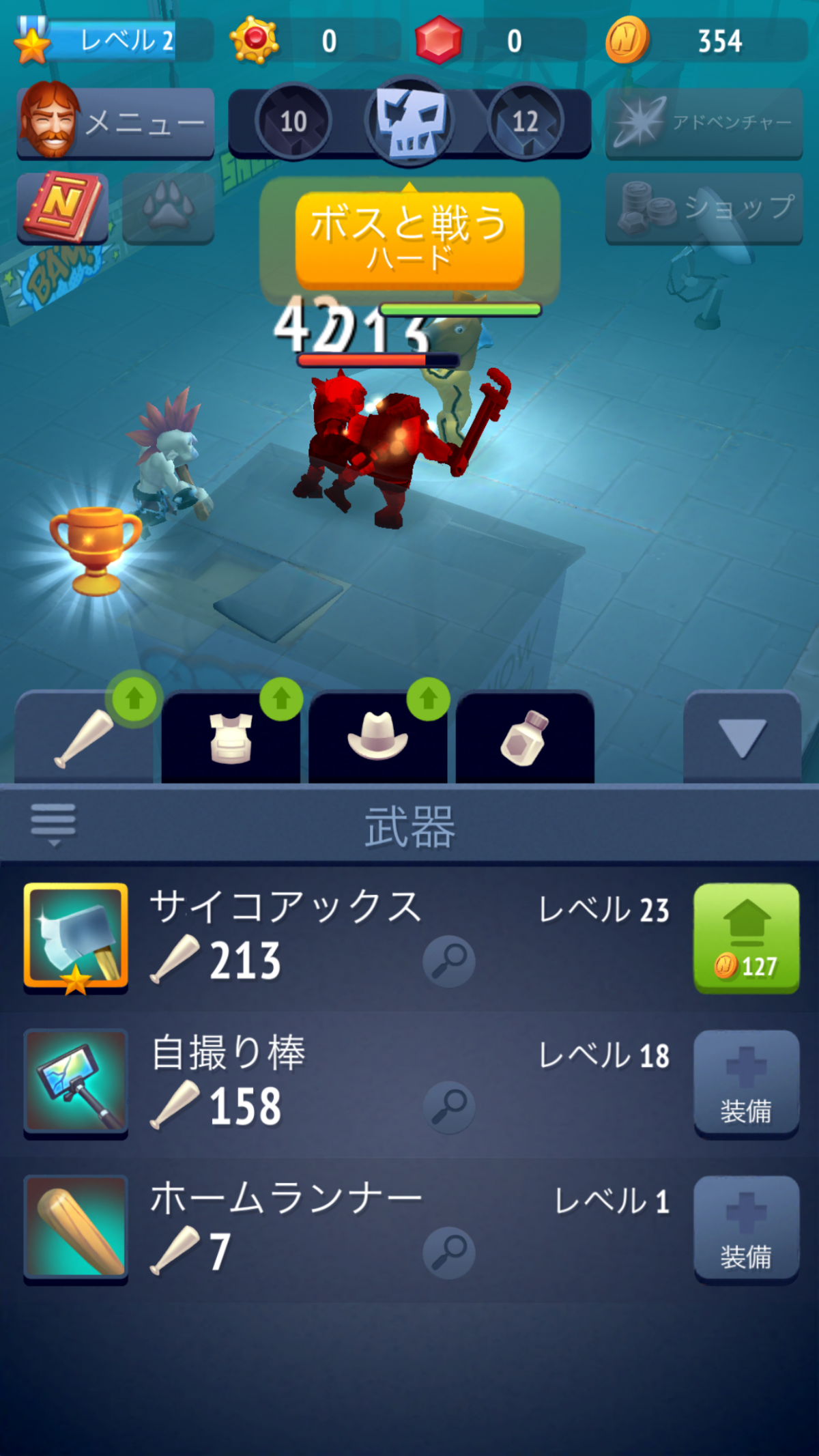Screen dimensions: 819x1456
Task: Open the sort list icon beside 武器
Action: (x=53, y=824)
